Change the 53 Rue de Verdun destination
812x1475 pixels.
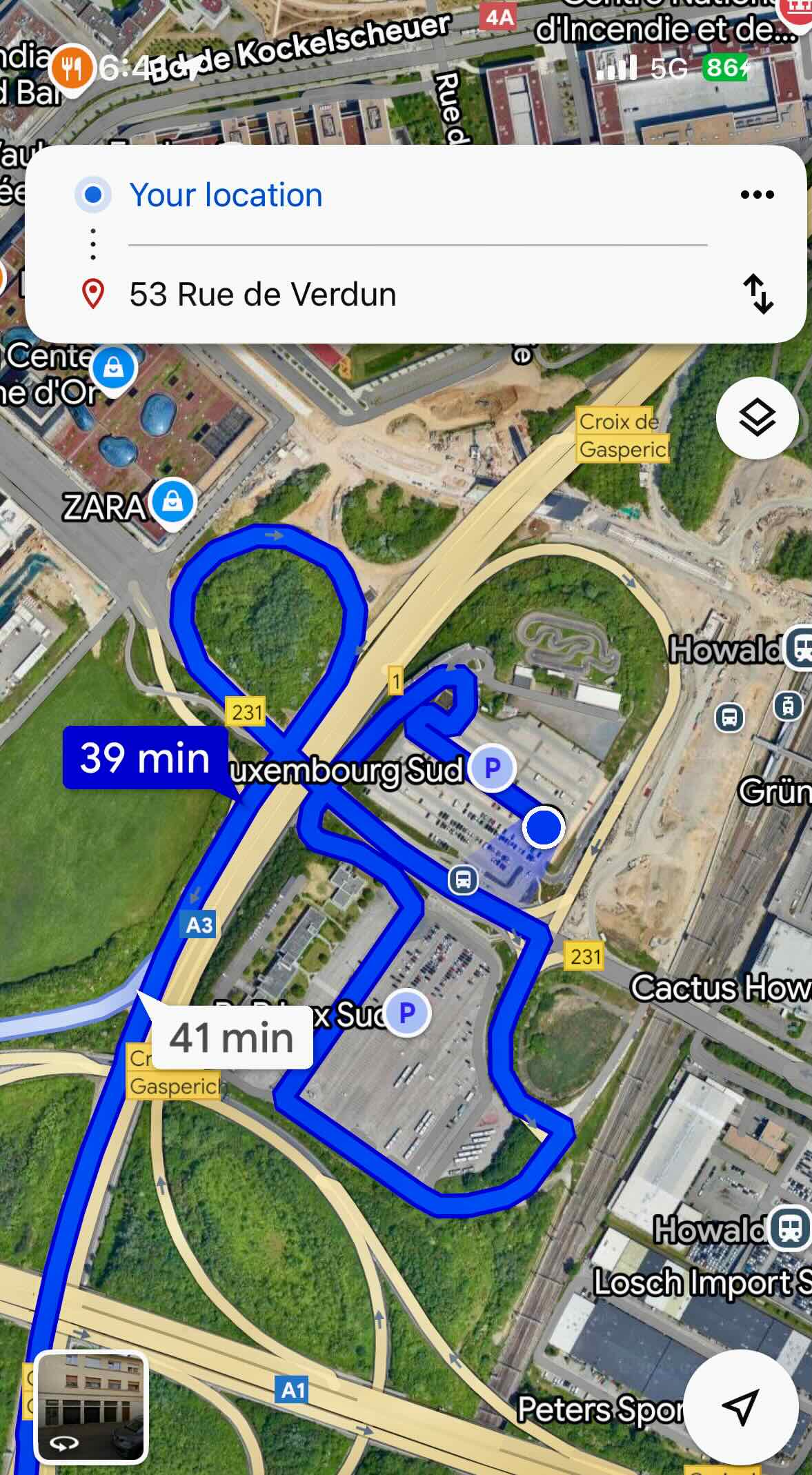pyautogui.click(x=263, y=295)
